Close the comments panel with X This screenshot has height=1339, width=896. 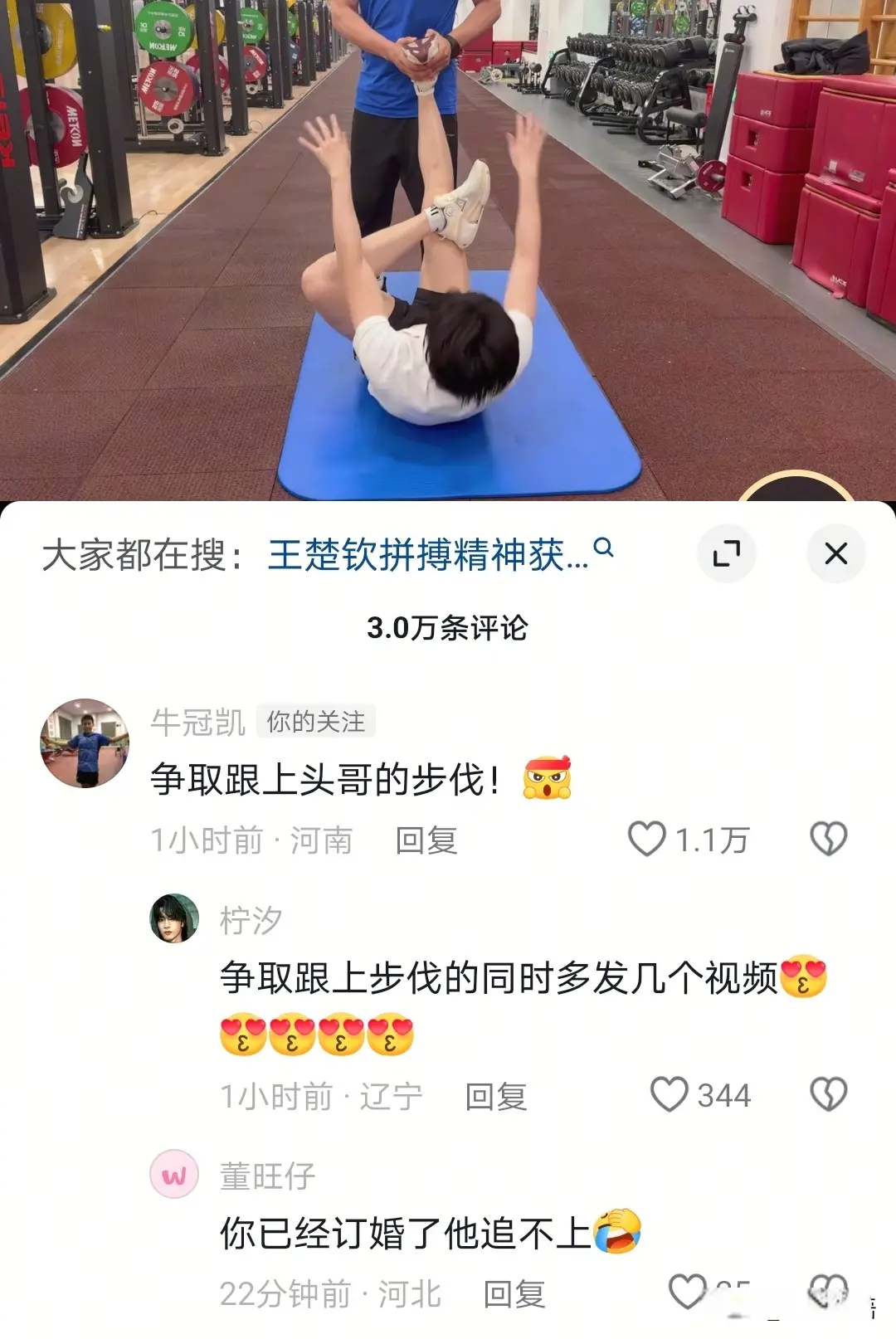[x=834, y=553]
